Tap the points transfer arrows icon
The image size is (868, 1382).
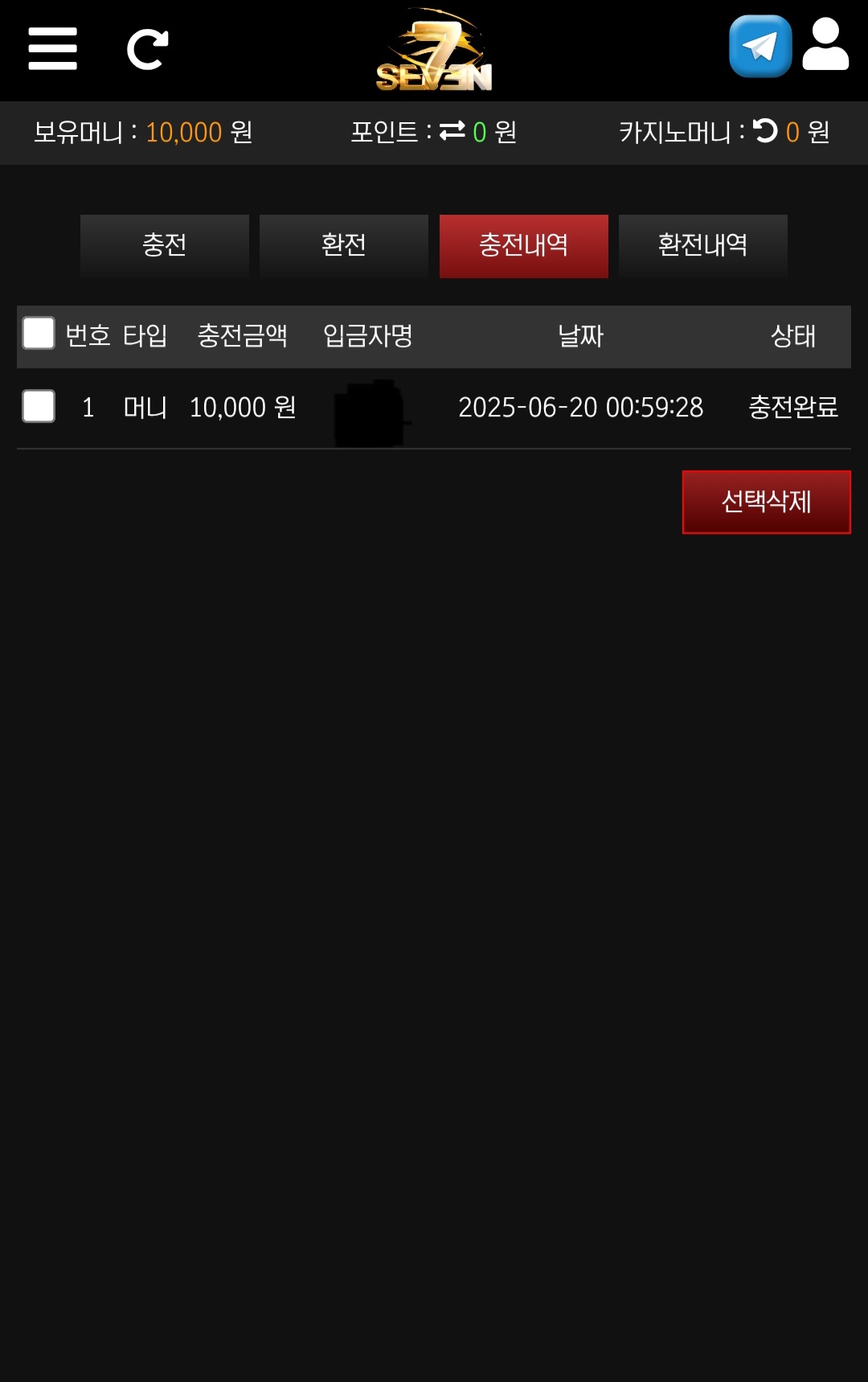coord(452,130)
